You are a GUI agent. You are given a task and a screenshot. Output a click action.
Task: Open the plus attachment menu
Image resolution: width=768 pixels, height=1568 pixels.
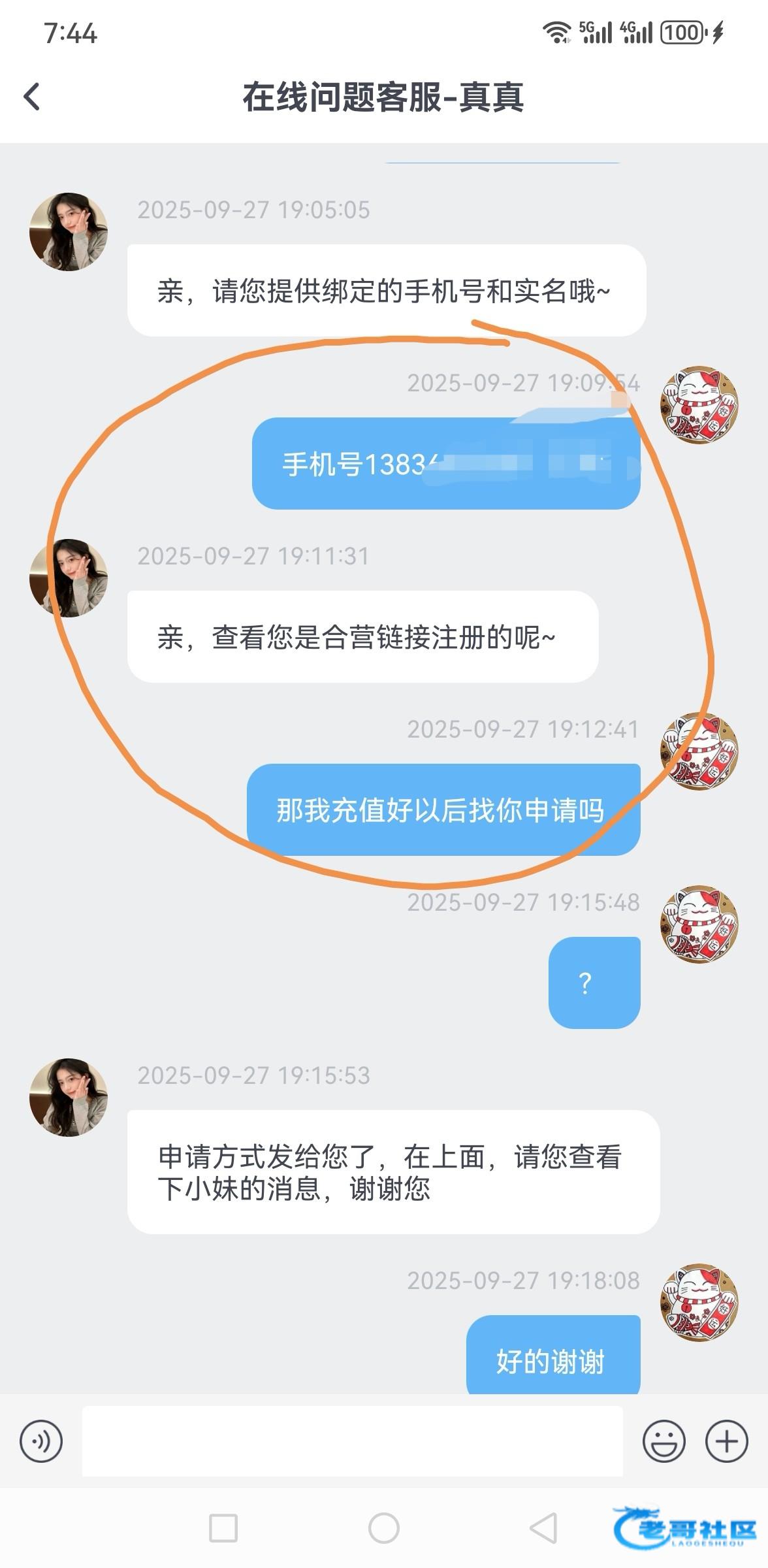pyautogui.click(x=726, y=1441)
